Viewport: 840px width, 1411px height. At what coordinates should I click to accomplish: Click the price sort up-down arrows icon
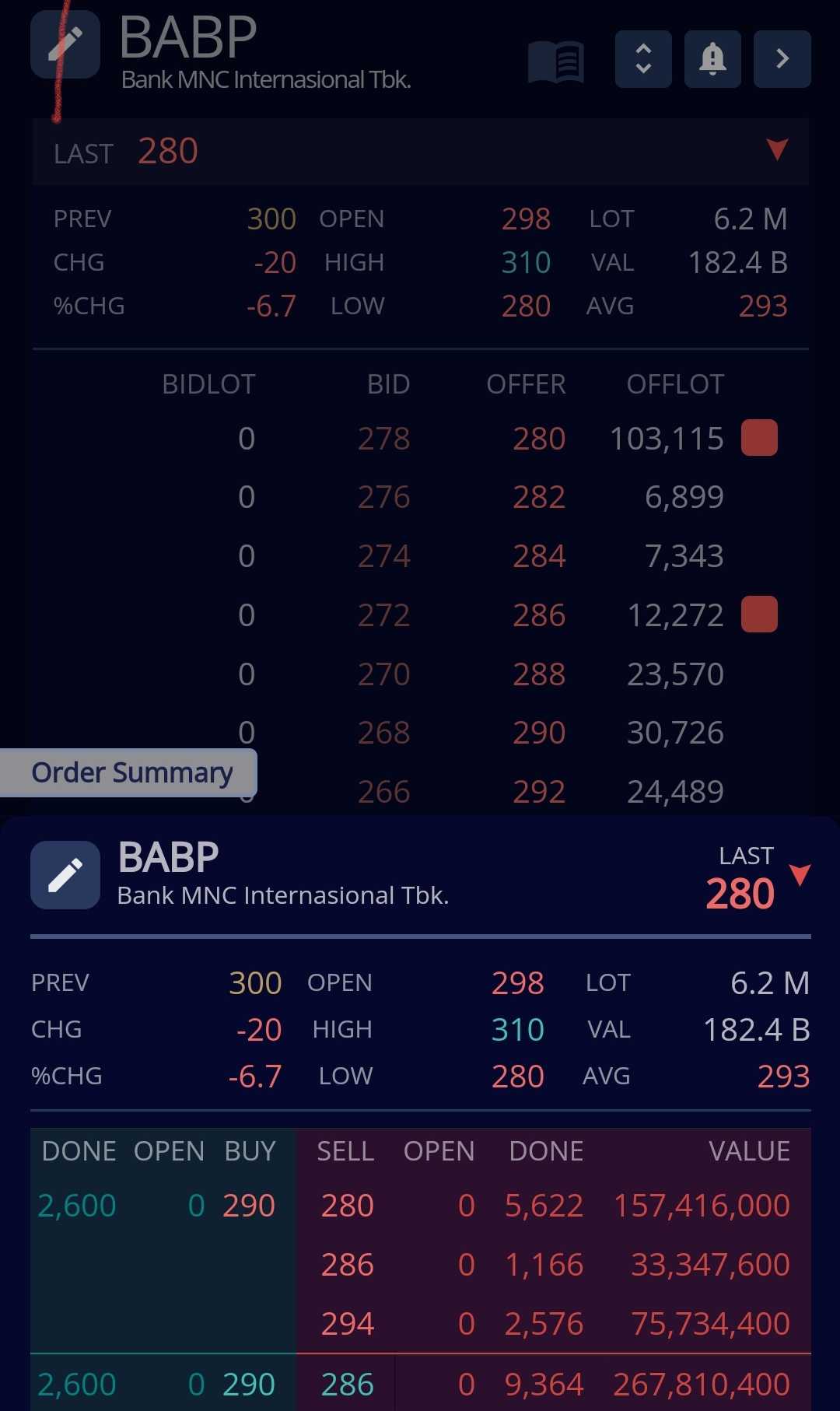[x=642, y=59]
